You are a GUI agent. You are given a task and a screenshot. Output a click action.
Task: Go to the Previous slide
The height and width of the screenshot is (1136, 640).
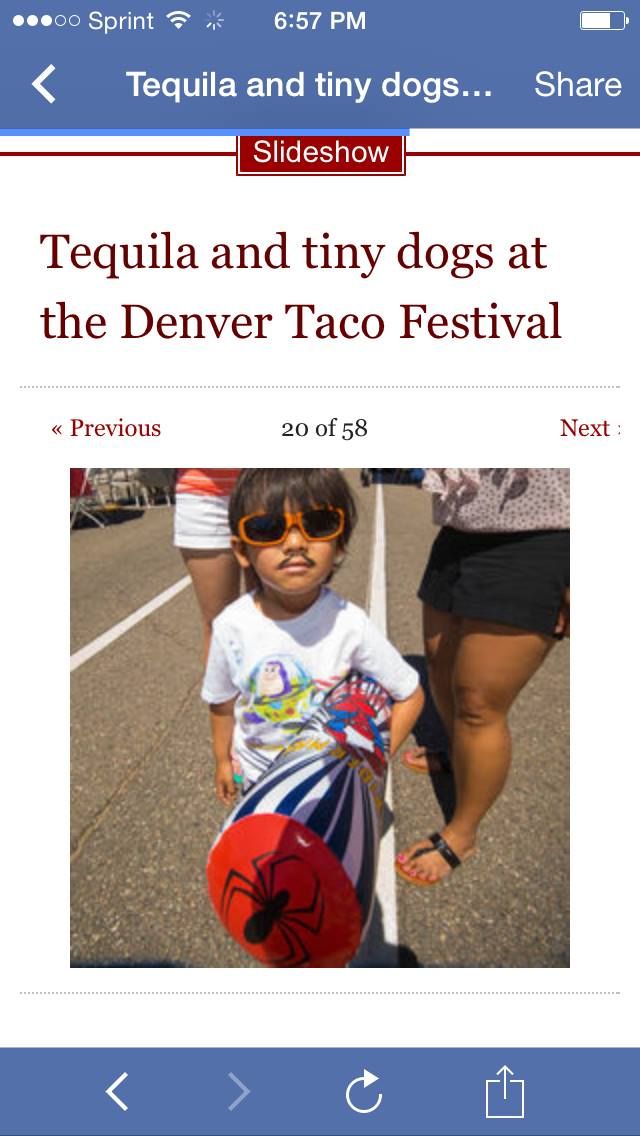(x=106, y=428)
